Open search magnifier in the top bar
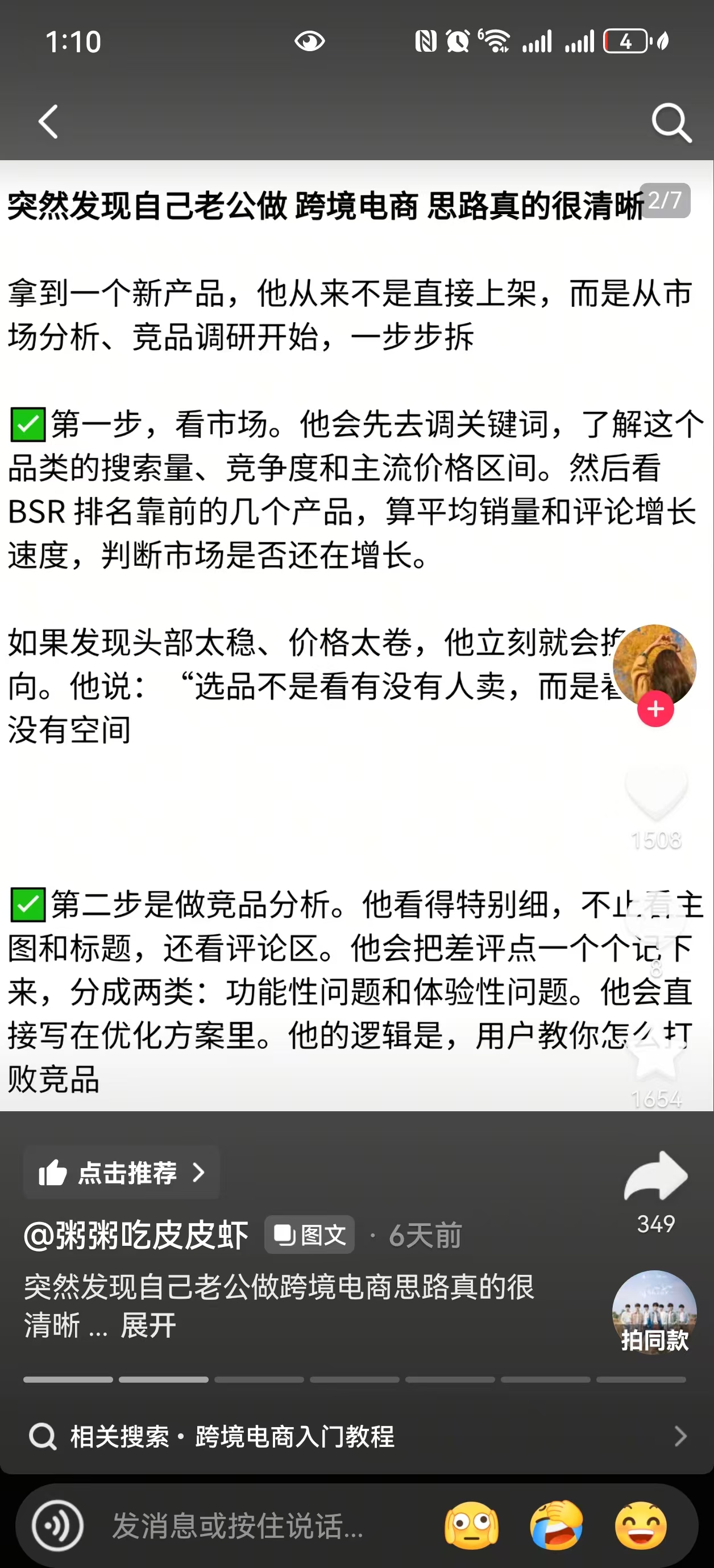The image size is (714, 1568). pos(671,122)
